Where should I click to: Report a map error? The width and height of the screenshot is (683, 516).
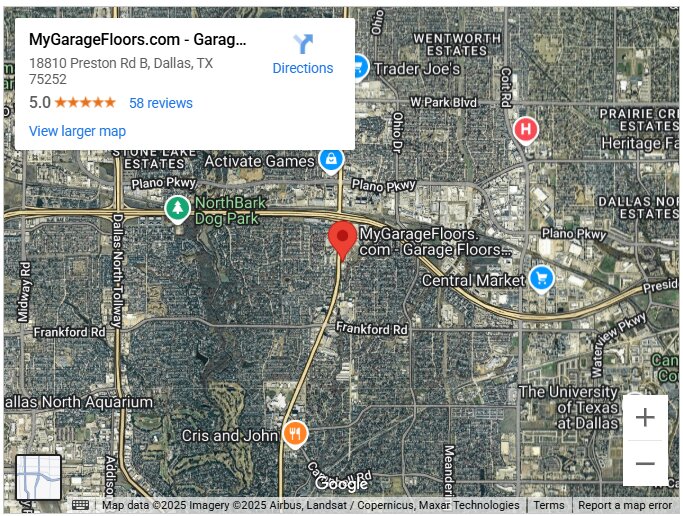625,506
